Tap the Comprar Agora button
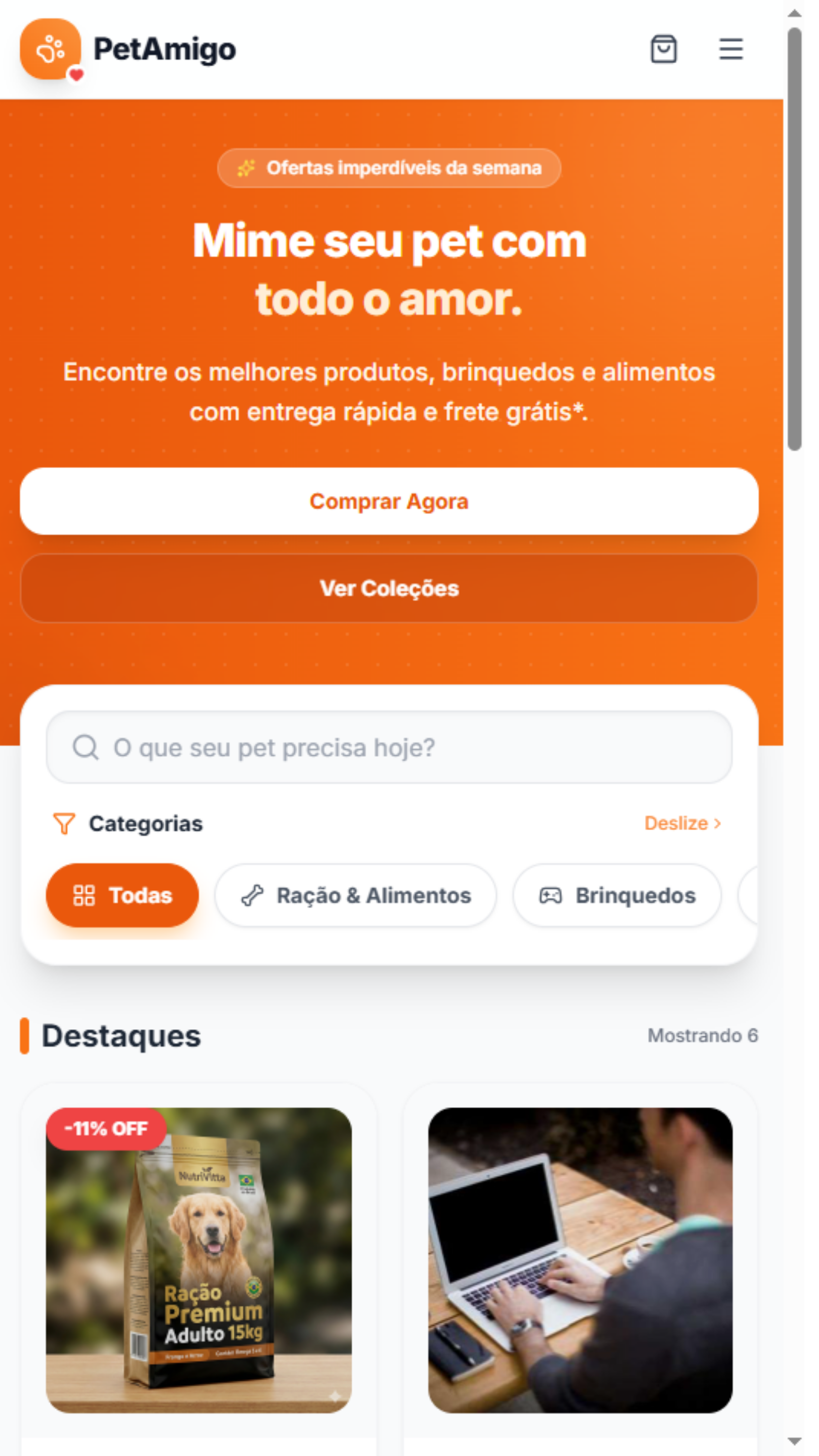 click(389, 501)
